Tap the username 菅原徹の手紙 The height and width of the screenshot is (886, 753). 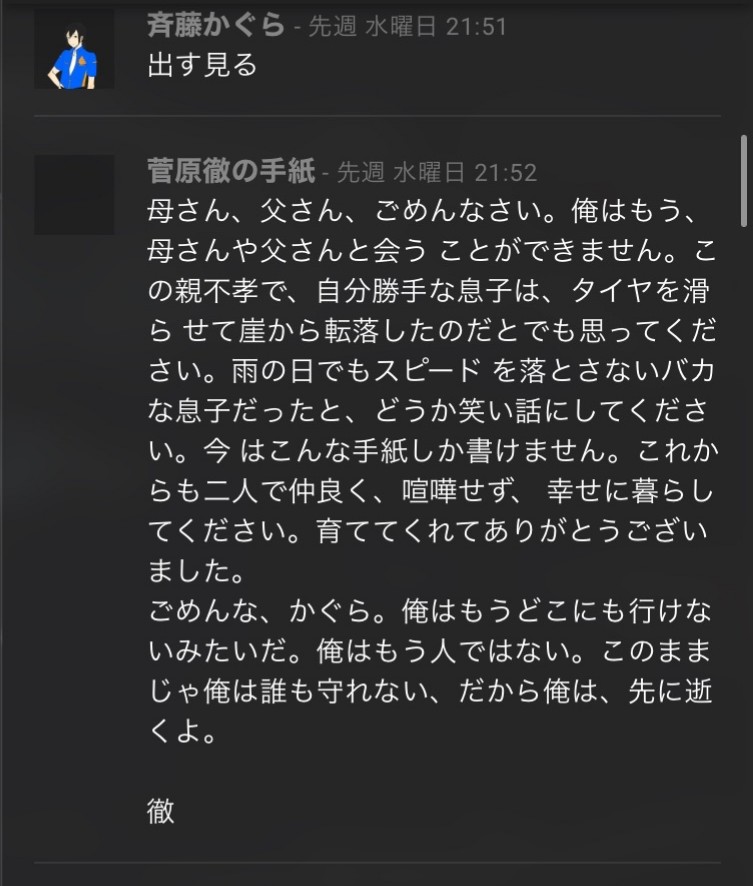coord(229,171)
